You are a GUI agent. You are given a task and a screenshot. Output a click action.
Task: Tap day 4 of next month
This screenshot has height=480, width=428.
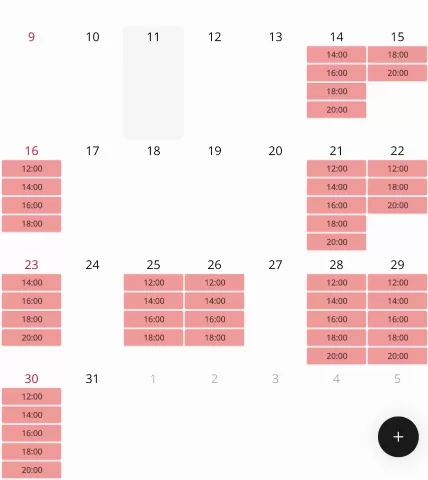click(336, 379)
